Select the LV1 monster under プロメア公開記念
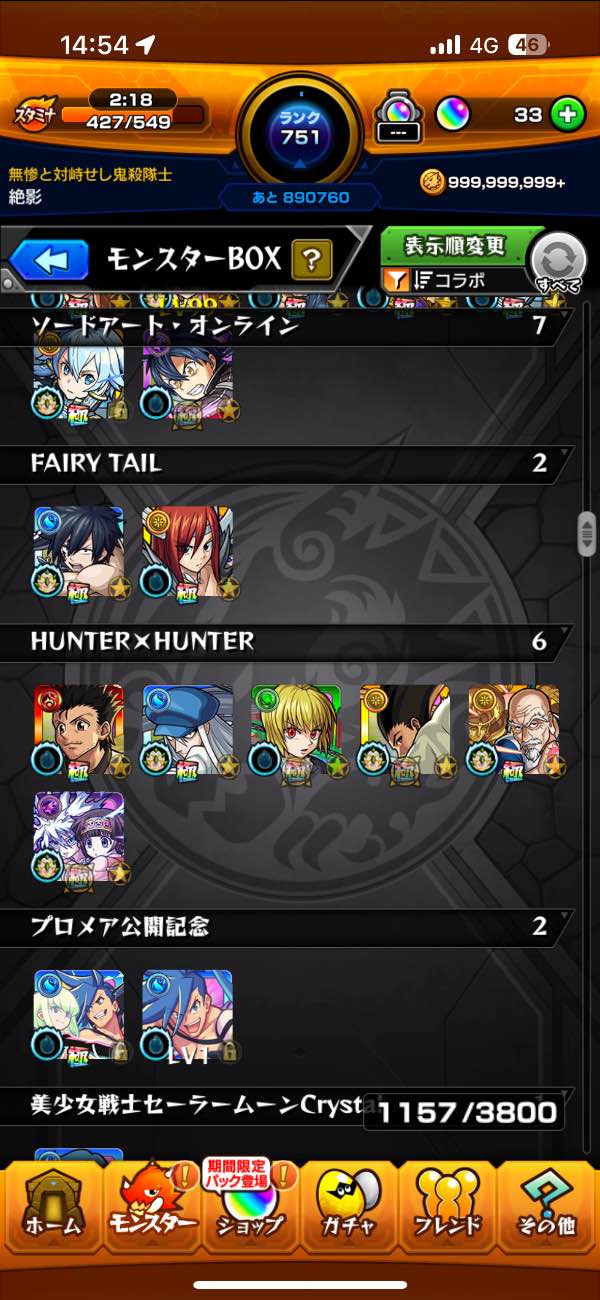The height and width of the screenshot is (1300, 600). [188, 1015]
